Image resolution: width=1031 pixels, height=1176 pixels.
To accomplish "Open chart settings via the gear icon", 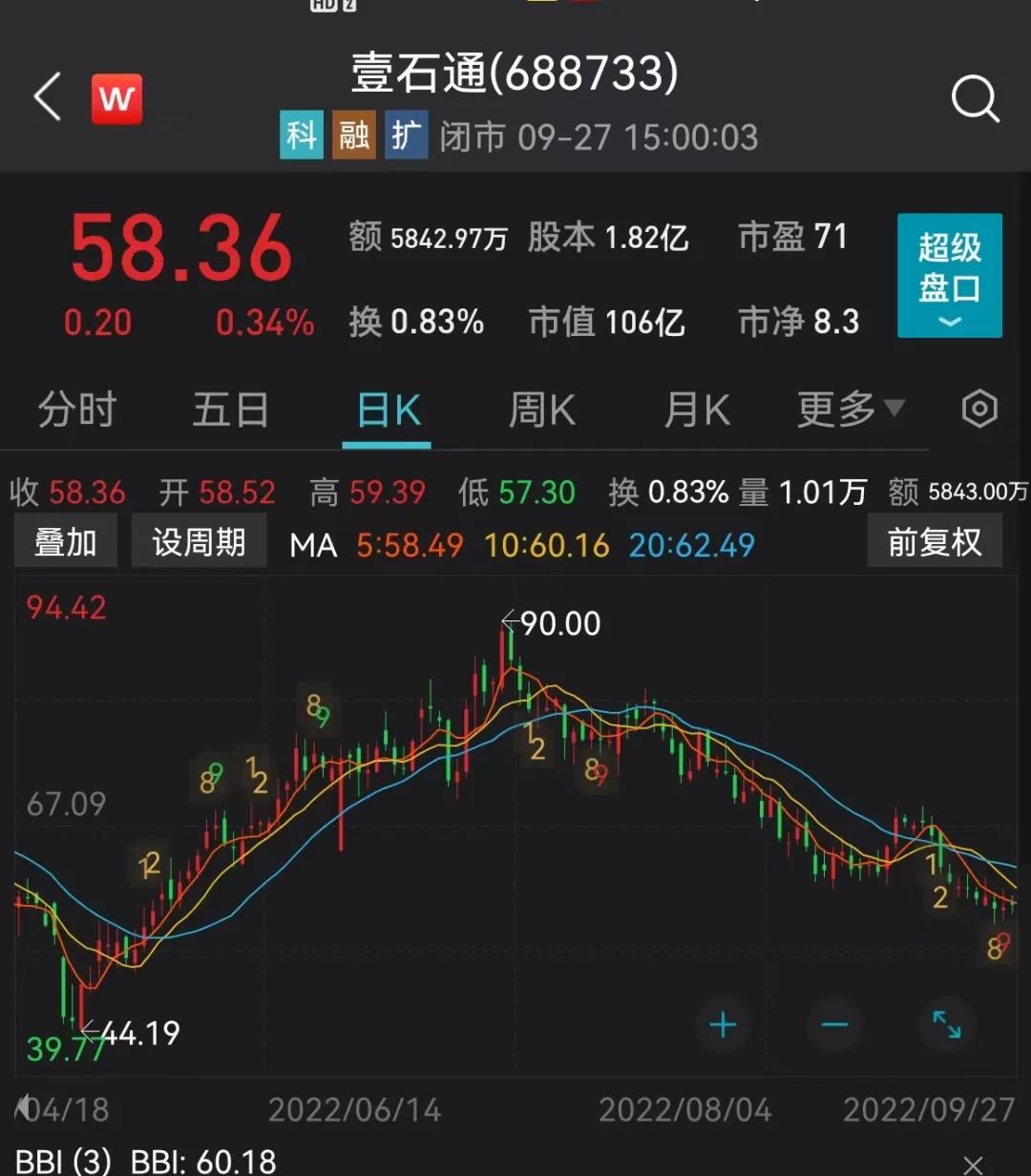I will [x=979, y=409].
